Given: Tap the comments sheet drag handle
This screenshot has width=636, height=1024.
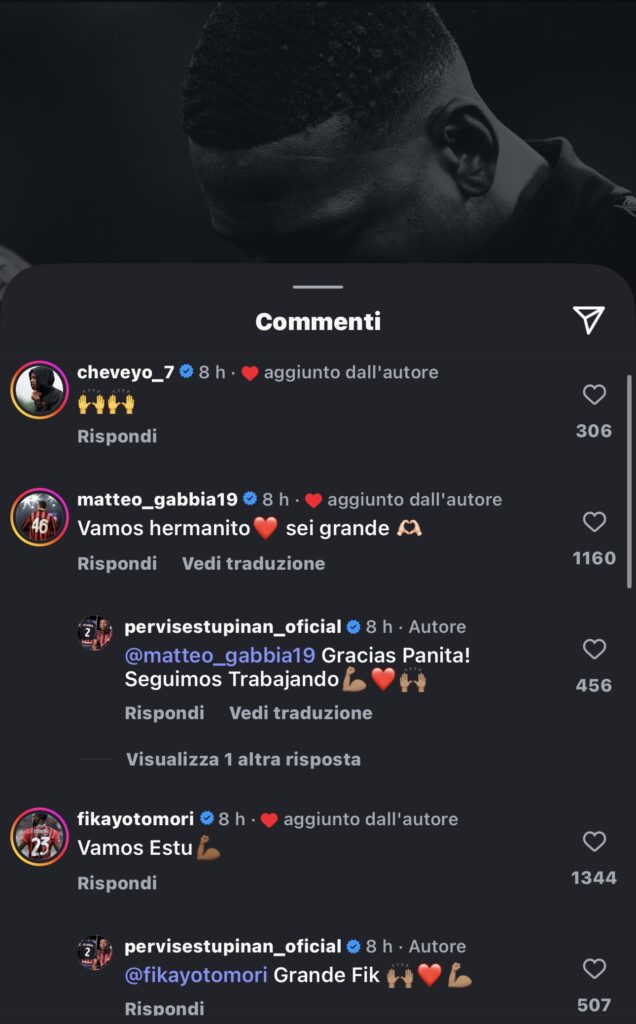Looking at the screenshot, I should pyautogui.click(x=318, y=287).
